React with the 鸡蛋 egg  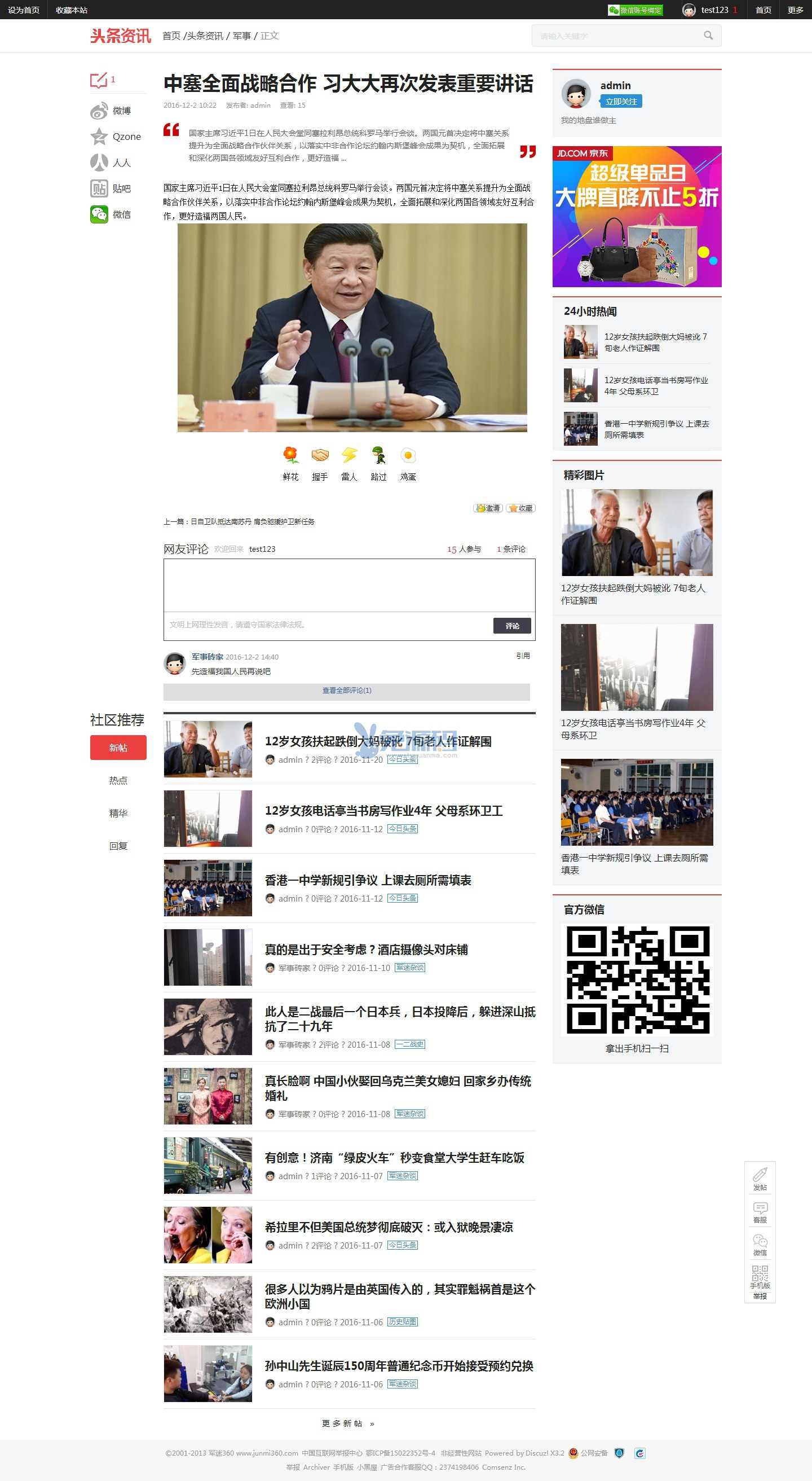click(x=408, y=463)
